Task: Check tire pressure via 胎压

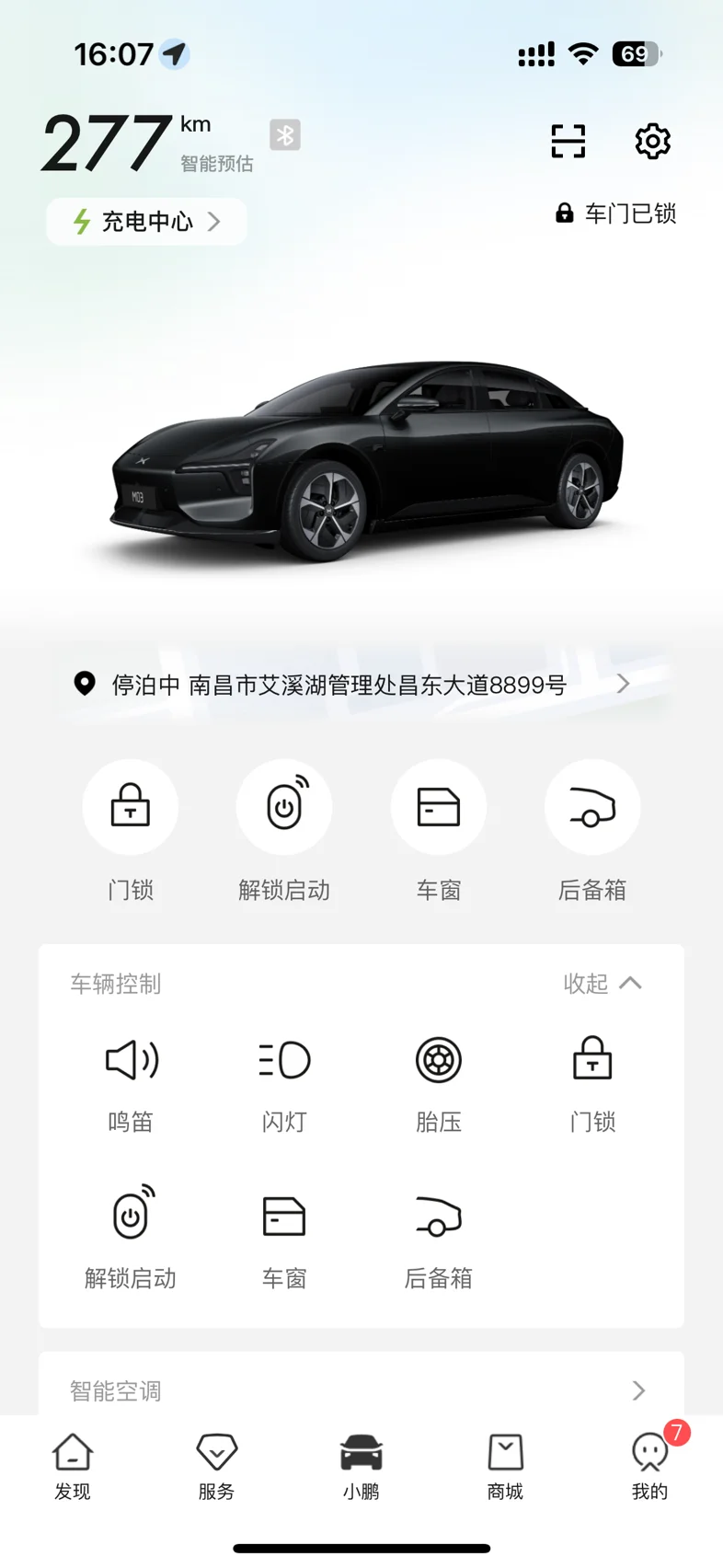Action: [x=439, y=1084]
